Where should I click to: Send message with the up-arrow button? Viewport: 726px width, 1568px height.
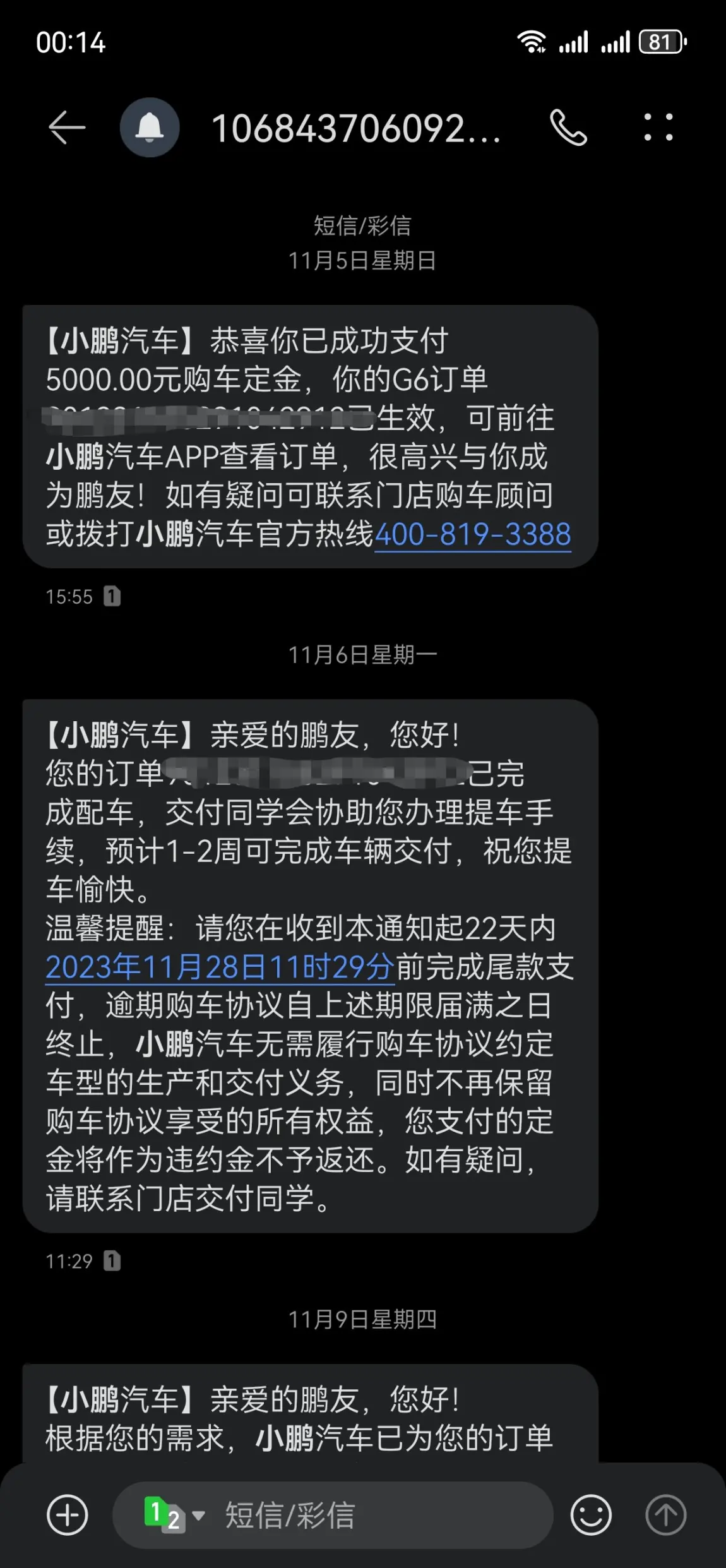665,1514
